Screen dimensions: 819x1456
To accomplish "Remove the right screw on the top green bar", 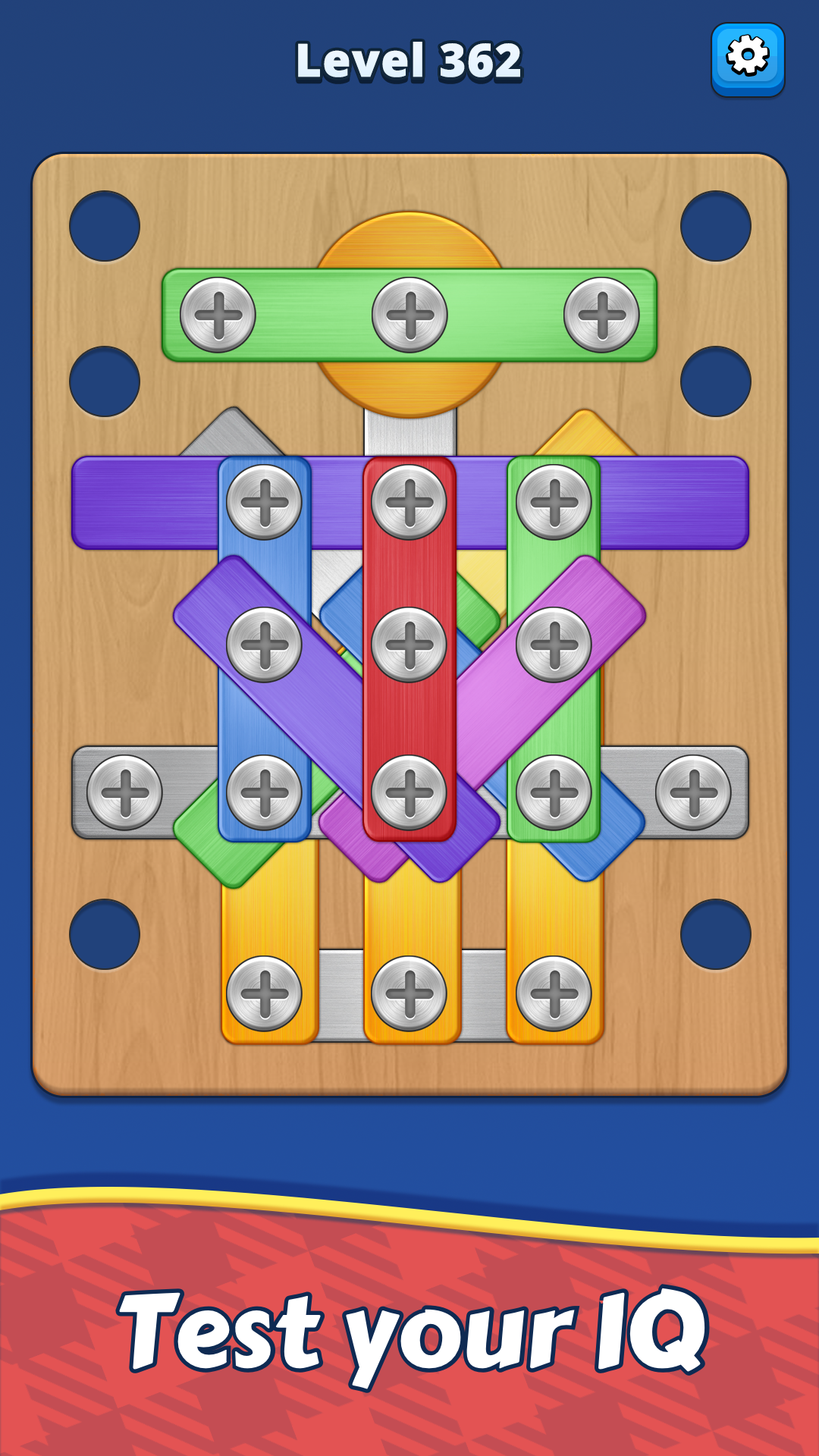I will 601,315.
